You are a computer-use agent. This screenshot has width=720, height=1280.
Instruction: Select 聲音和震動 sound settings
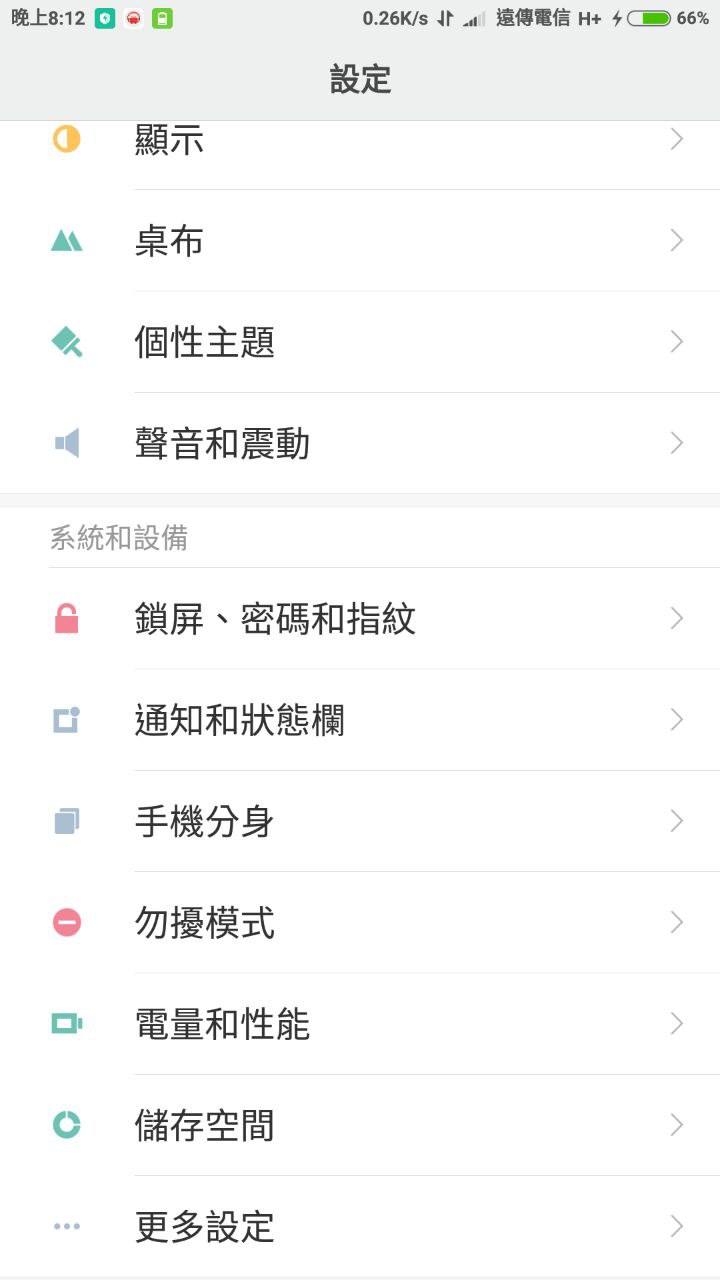[360, 443]
